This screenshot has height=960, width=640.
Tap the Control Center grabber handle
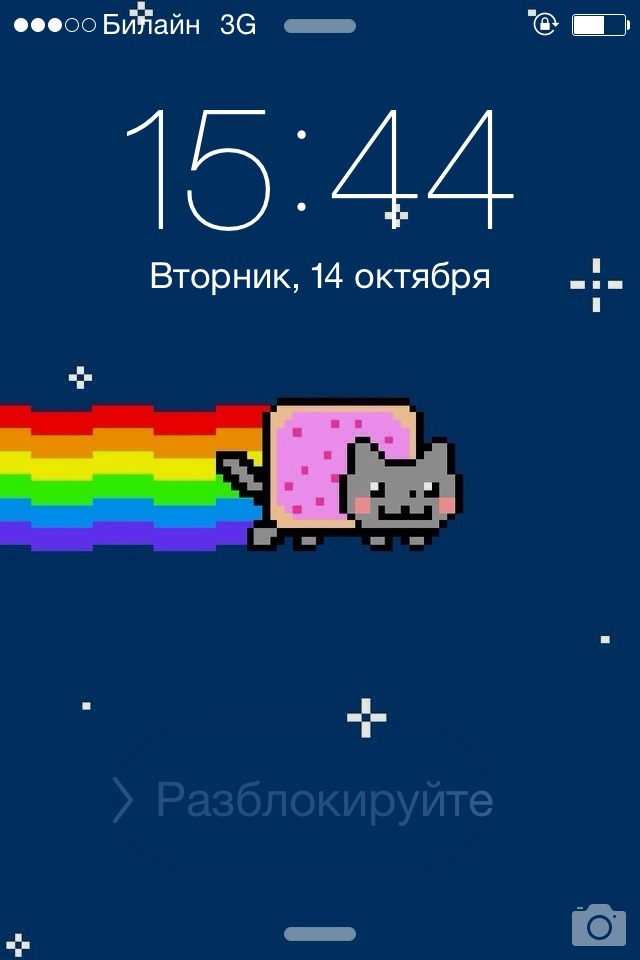pos(320,934)
